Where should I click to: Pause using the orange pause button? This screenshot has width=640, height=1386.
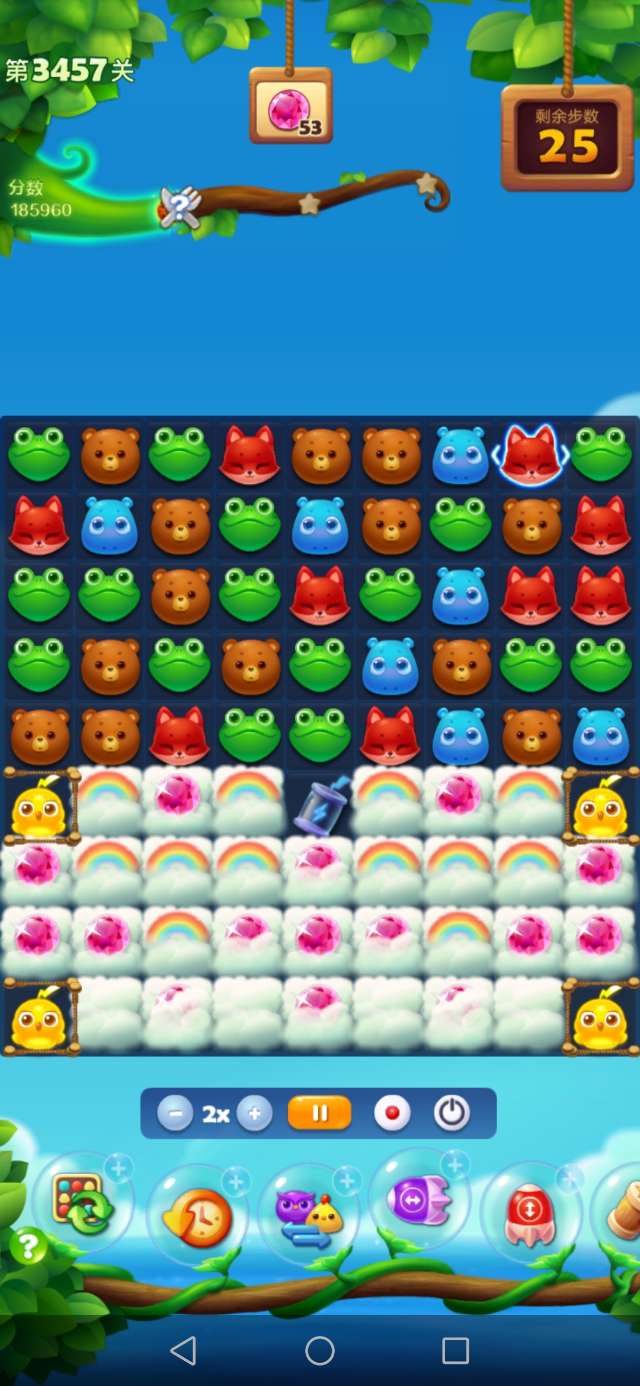tap(320, 1113)
